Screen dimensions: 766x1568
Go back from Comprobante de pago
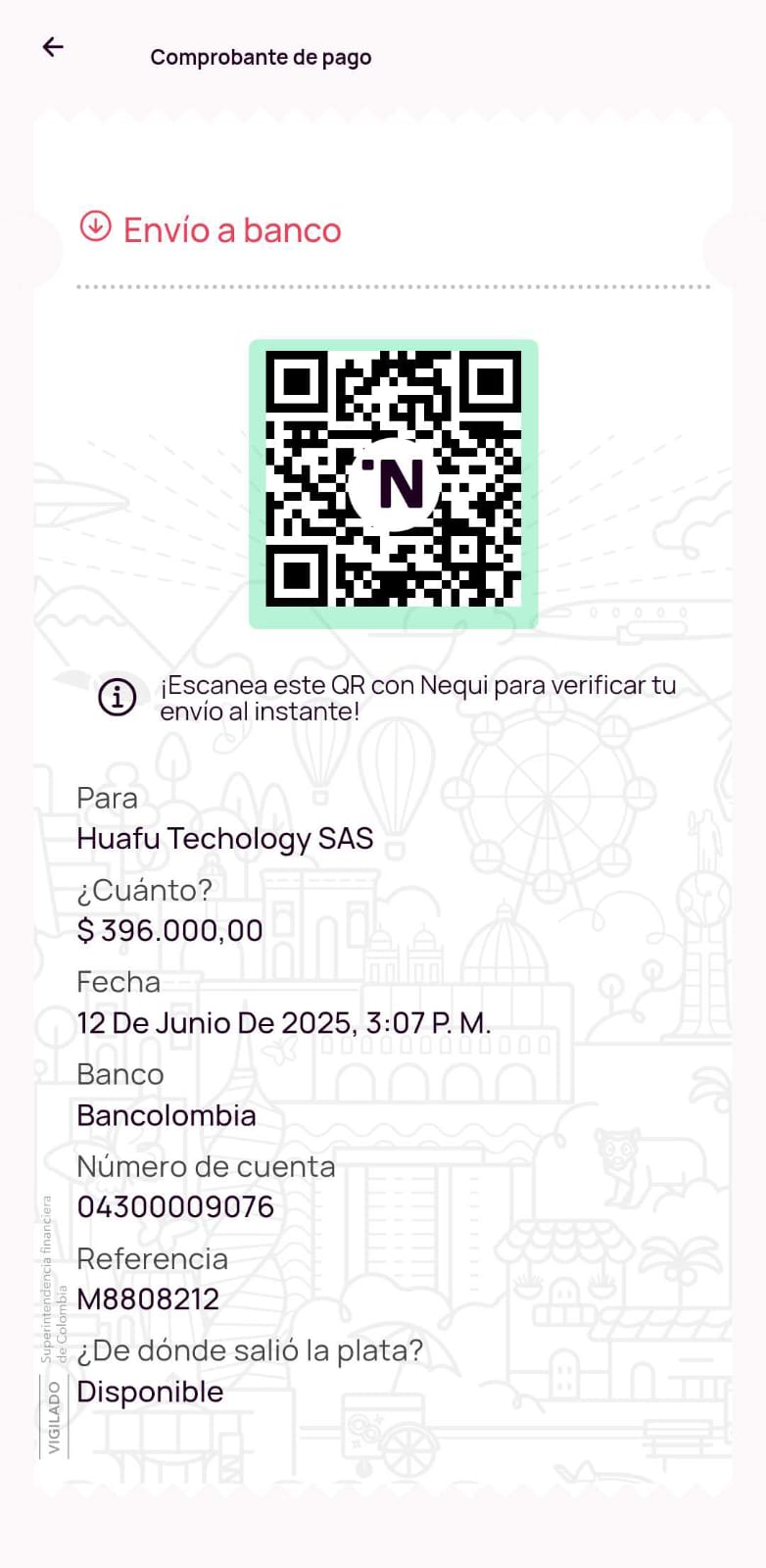point(53,46)
